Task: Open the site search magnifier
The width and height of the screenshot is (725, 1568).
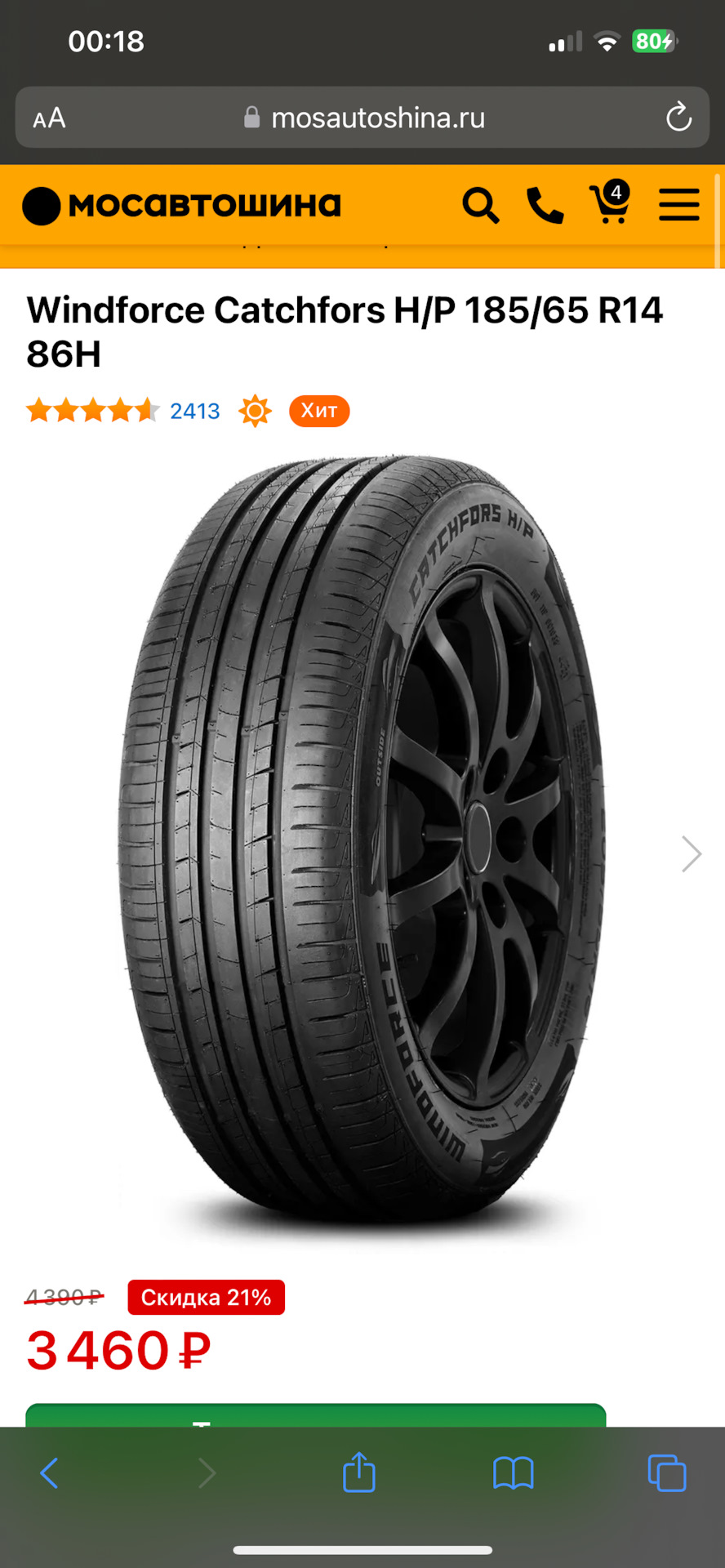Action: (480, 205)
